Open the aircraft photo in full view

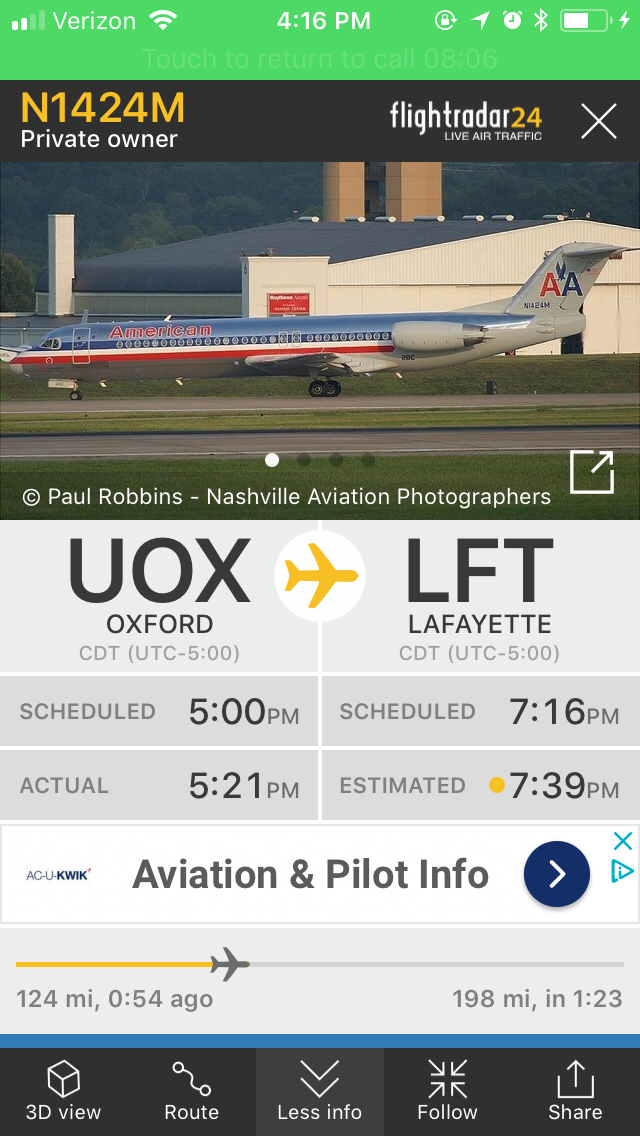pos(591,472)
